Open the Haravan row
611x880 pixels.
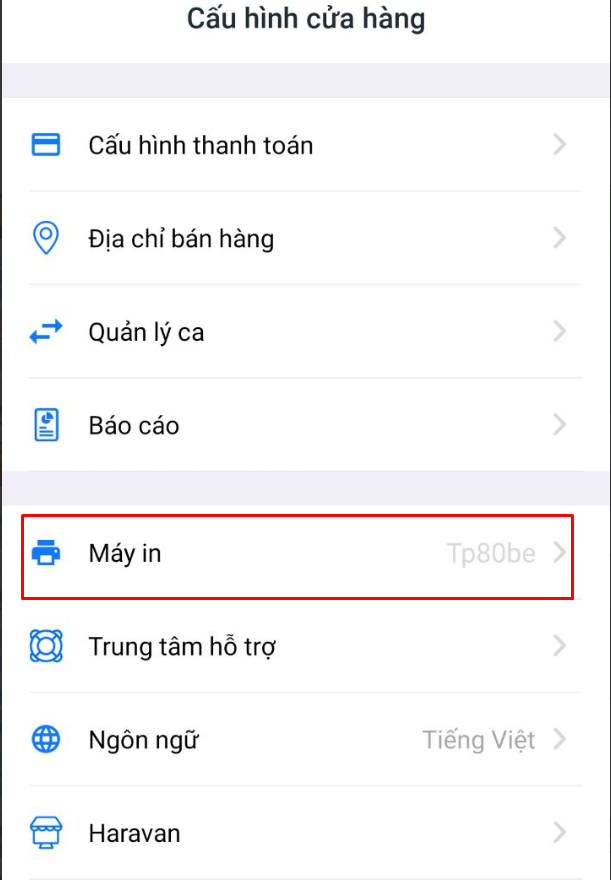pyautogui.click(x=134, y=833)
